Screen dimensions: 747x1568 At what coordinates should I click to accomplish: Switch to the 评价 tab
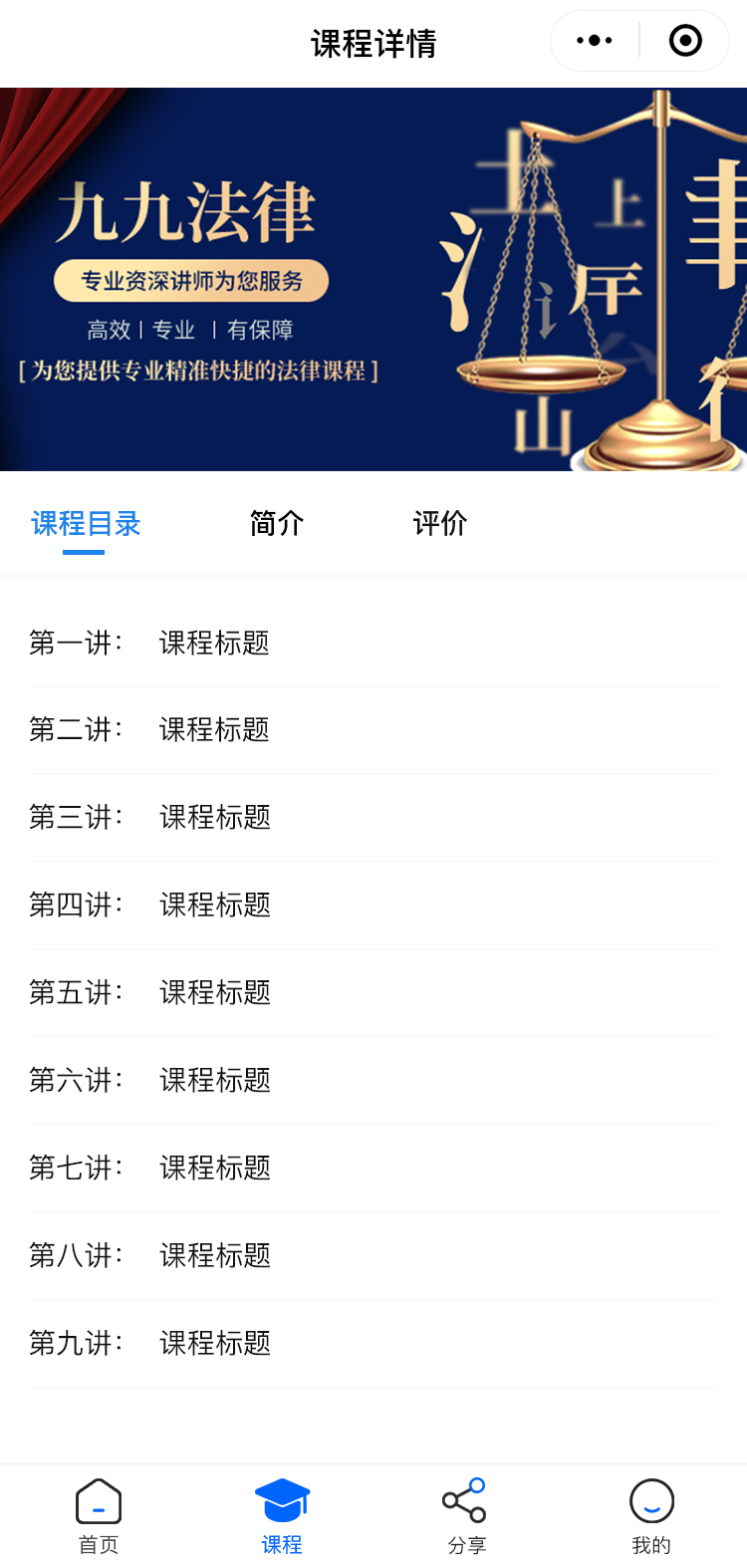[x=439, y=523]
